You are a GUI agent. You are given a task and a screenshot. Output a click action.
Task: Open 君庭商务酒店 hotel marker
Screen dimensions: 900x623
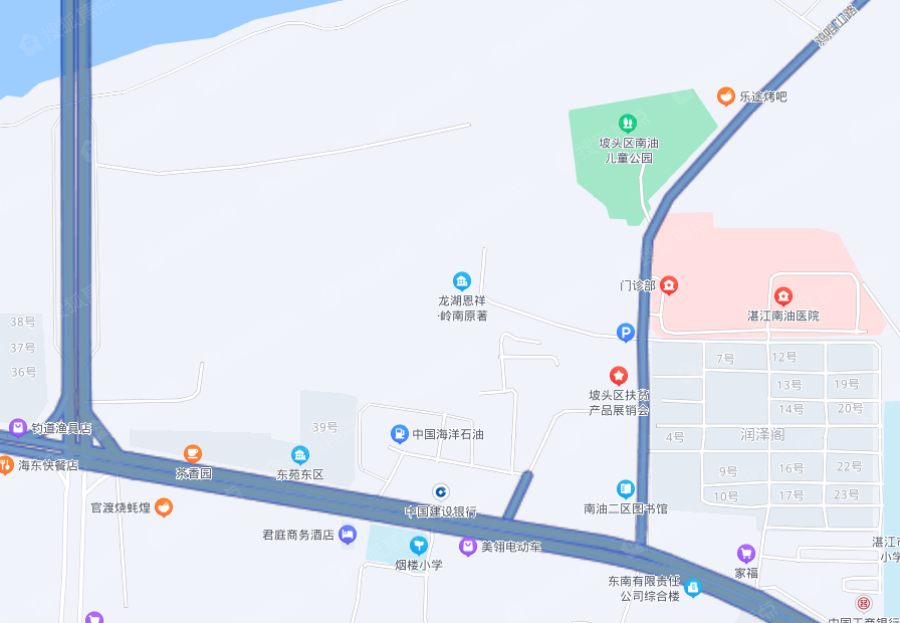(x=347, y=535)
